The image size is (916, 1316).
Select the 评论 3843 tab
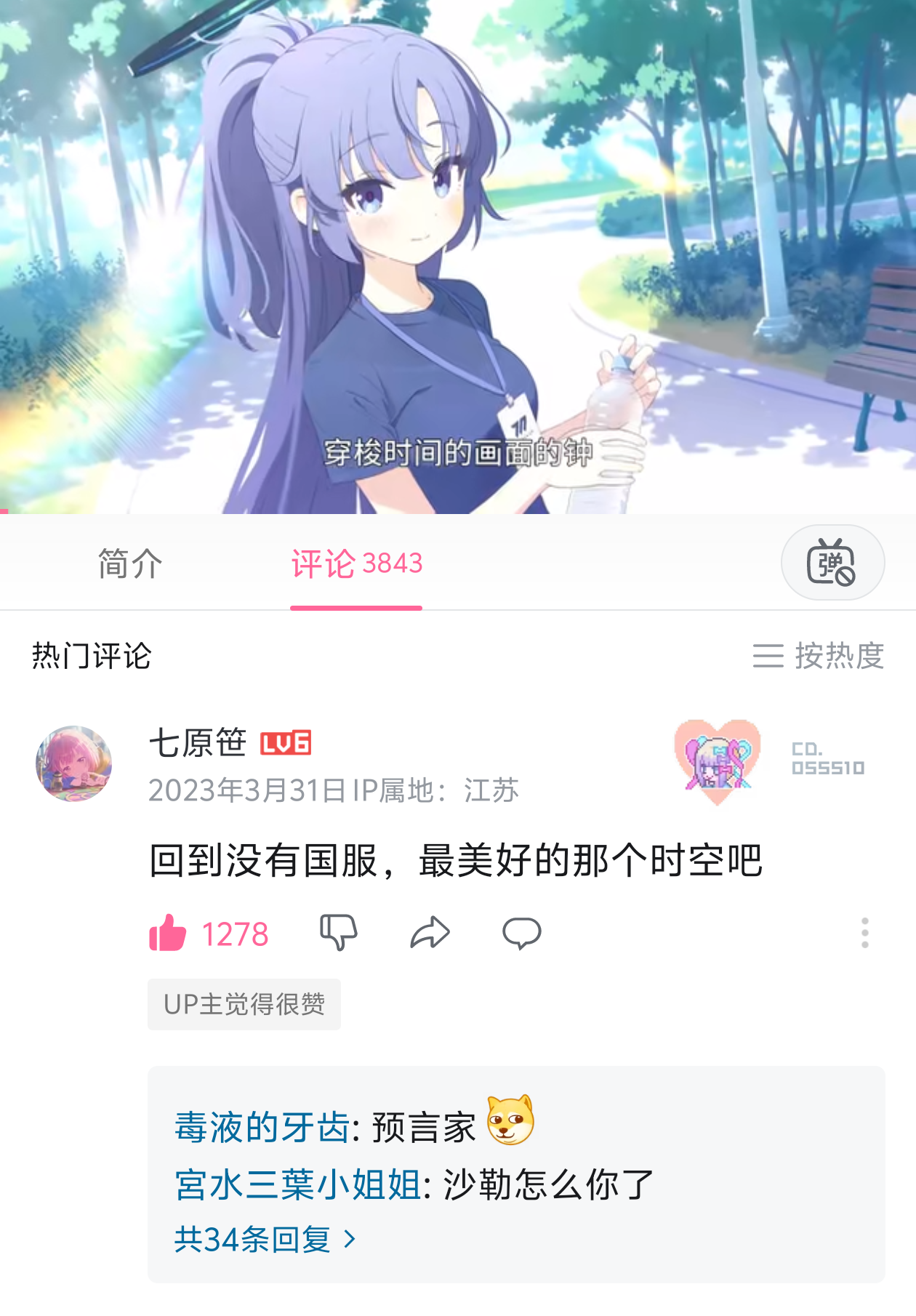(x=356, y=563)
